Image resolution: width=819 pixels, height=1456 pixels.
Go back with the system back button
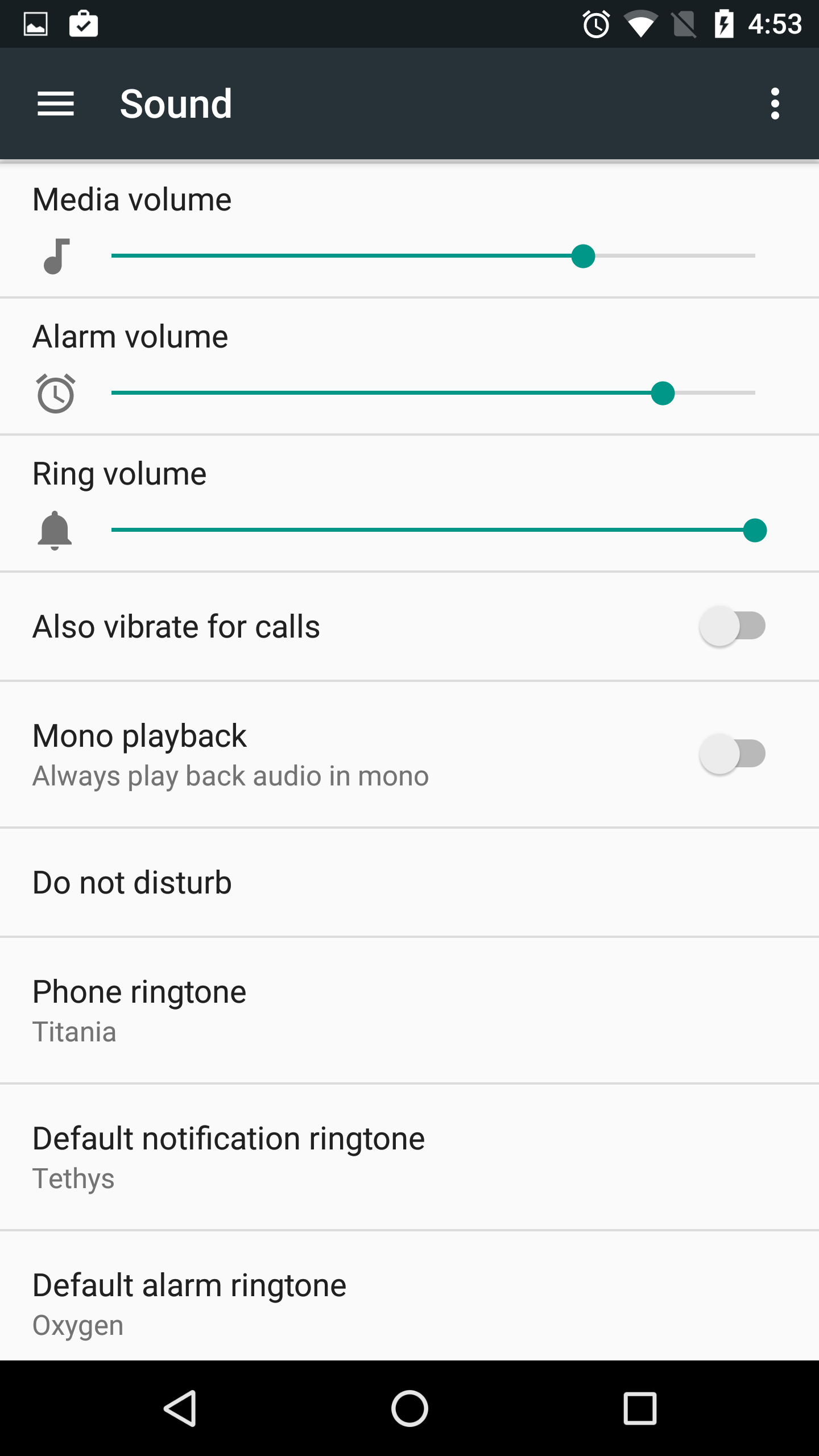point(180,1408)
